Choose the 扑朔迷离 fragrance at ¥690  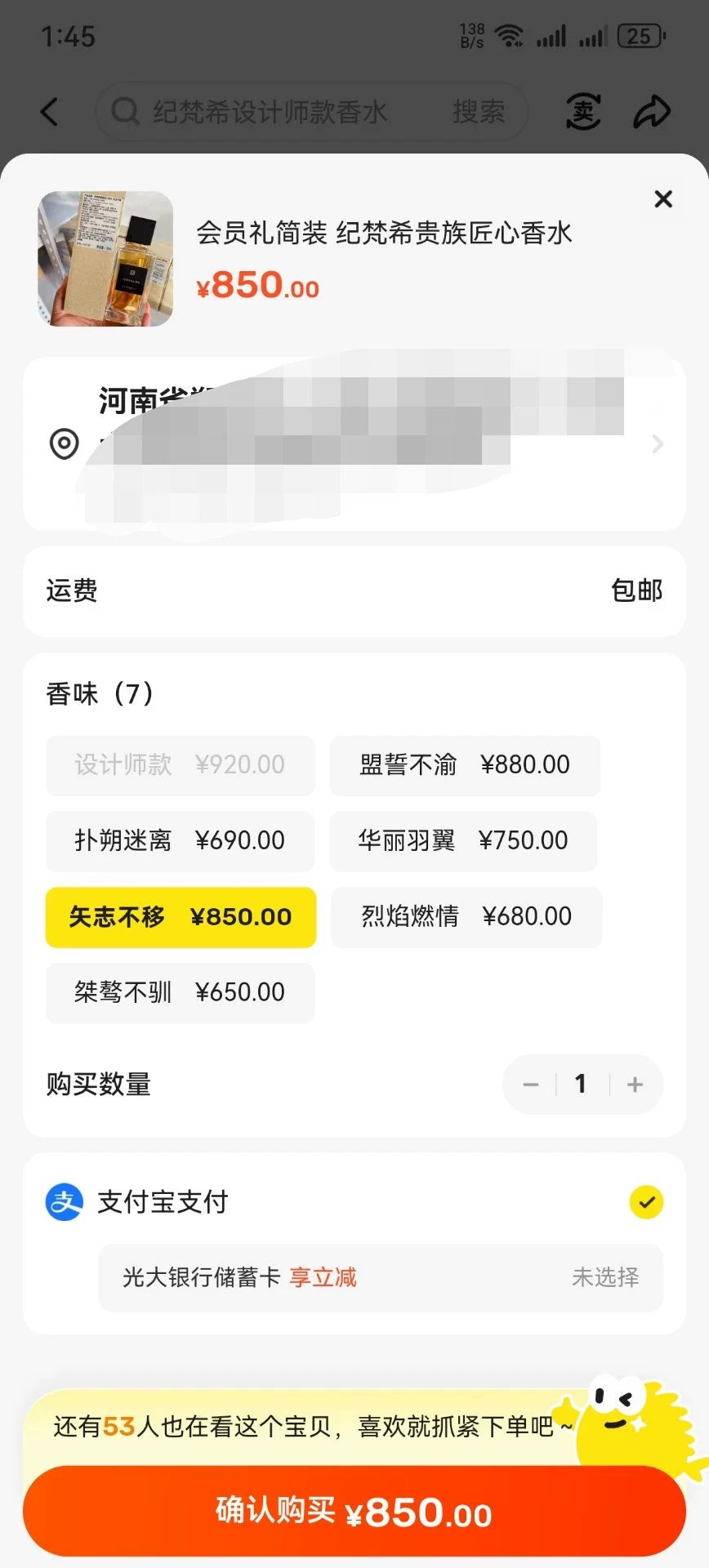tap(180, 840)
